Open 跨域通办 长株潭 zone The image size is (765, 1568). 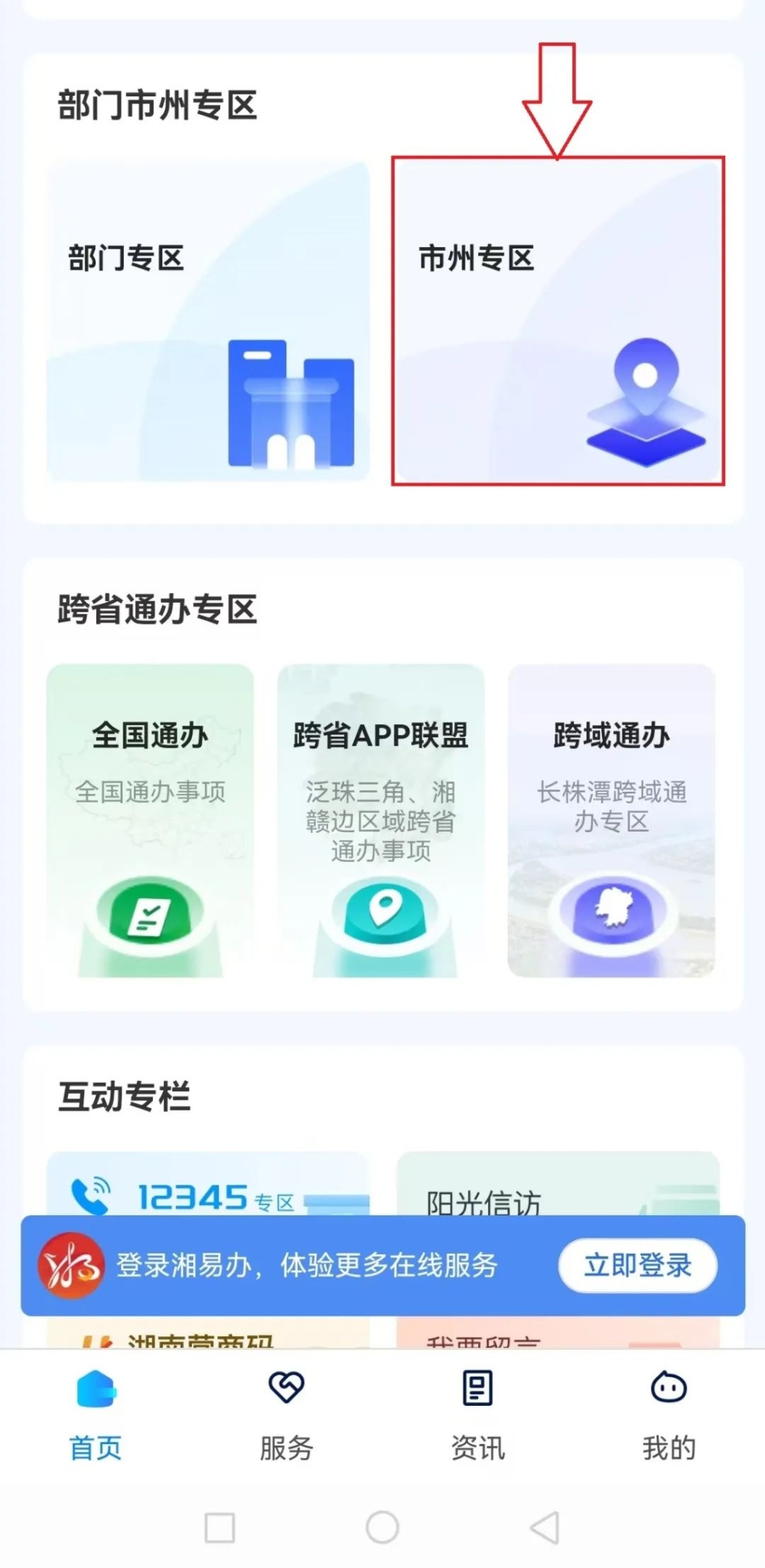(x=611, y=820)
